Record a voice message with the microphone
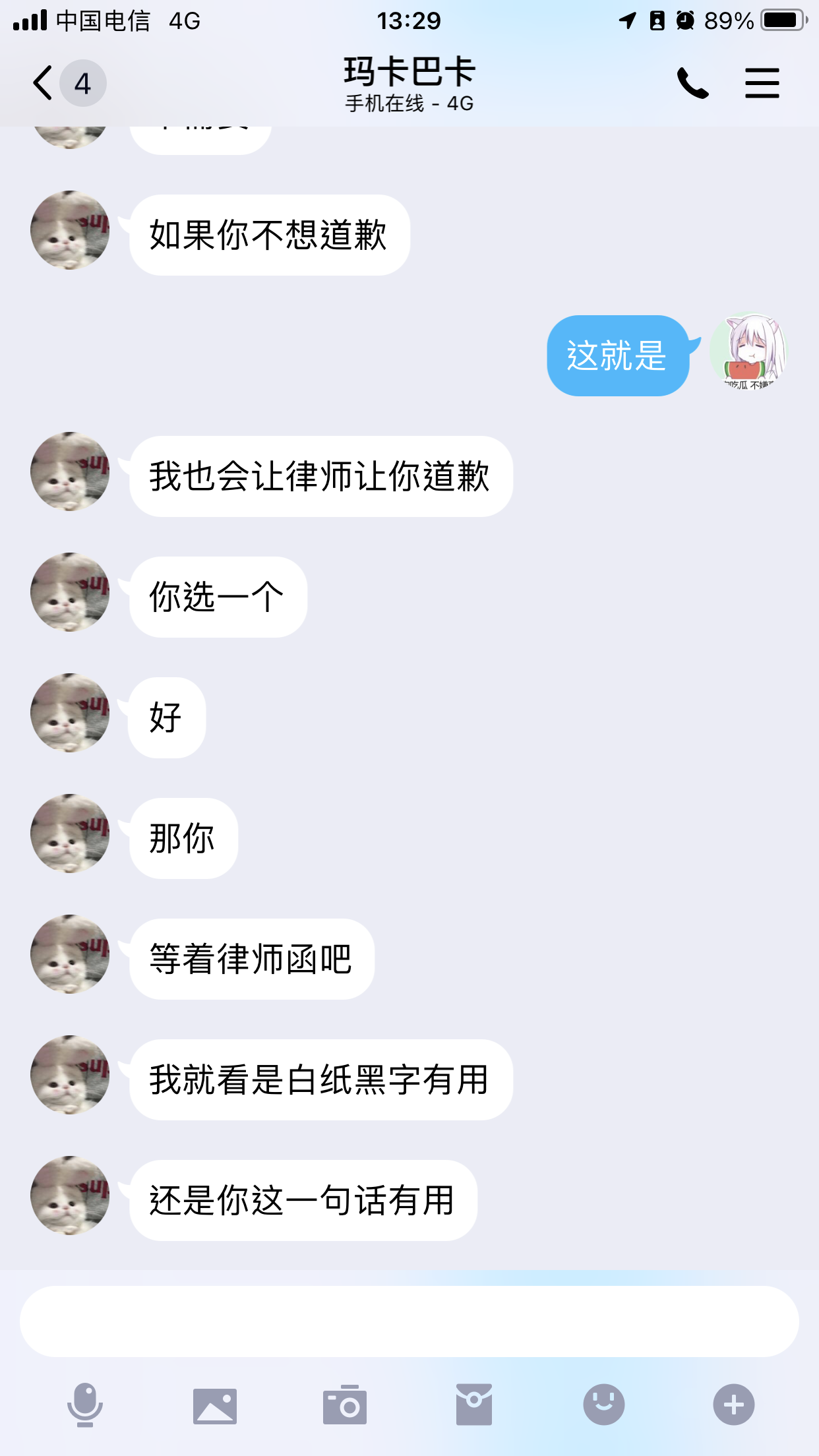819x1456 pixels. pyautogui.click(x=85, y=1405)
